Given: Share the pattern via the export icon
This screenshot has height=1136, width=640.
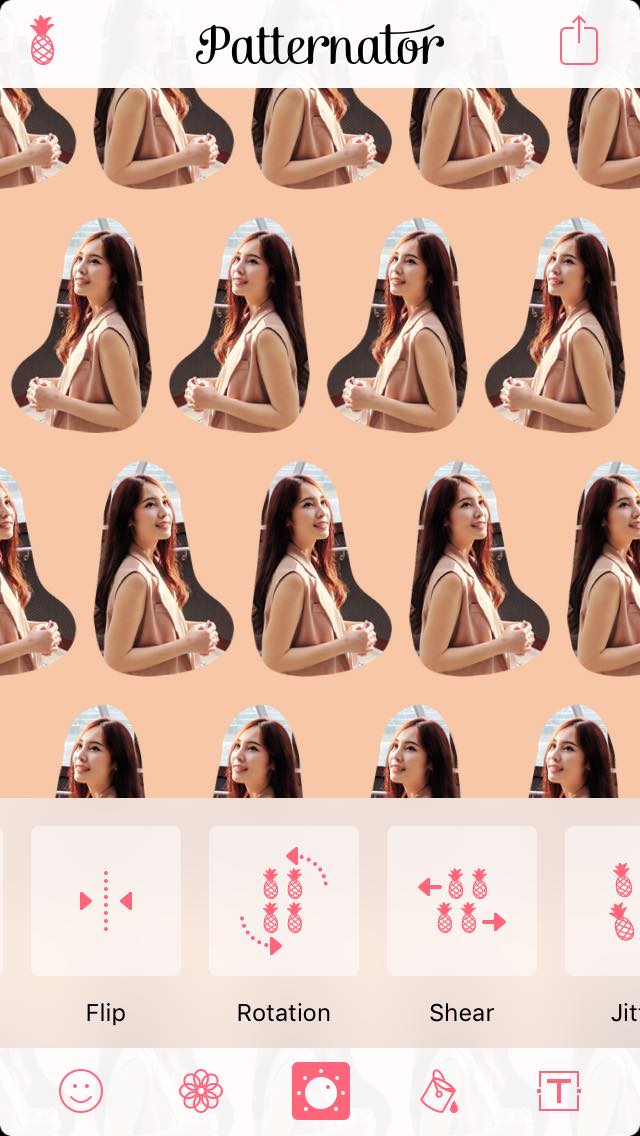Looking at the screenshot, I should [x=578, y=43].
